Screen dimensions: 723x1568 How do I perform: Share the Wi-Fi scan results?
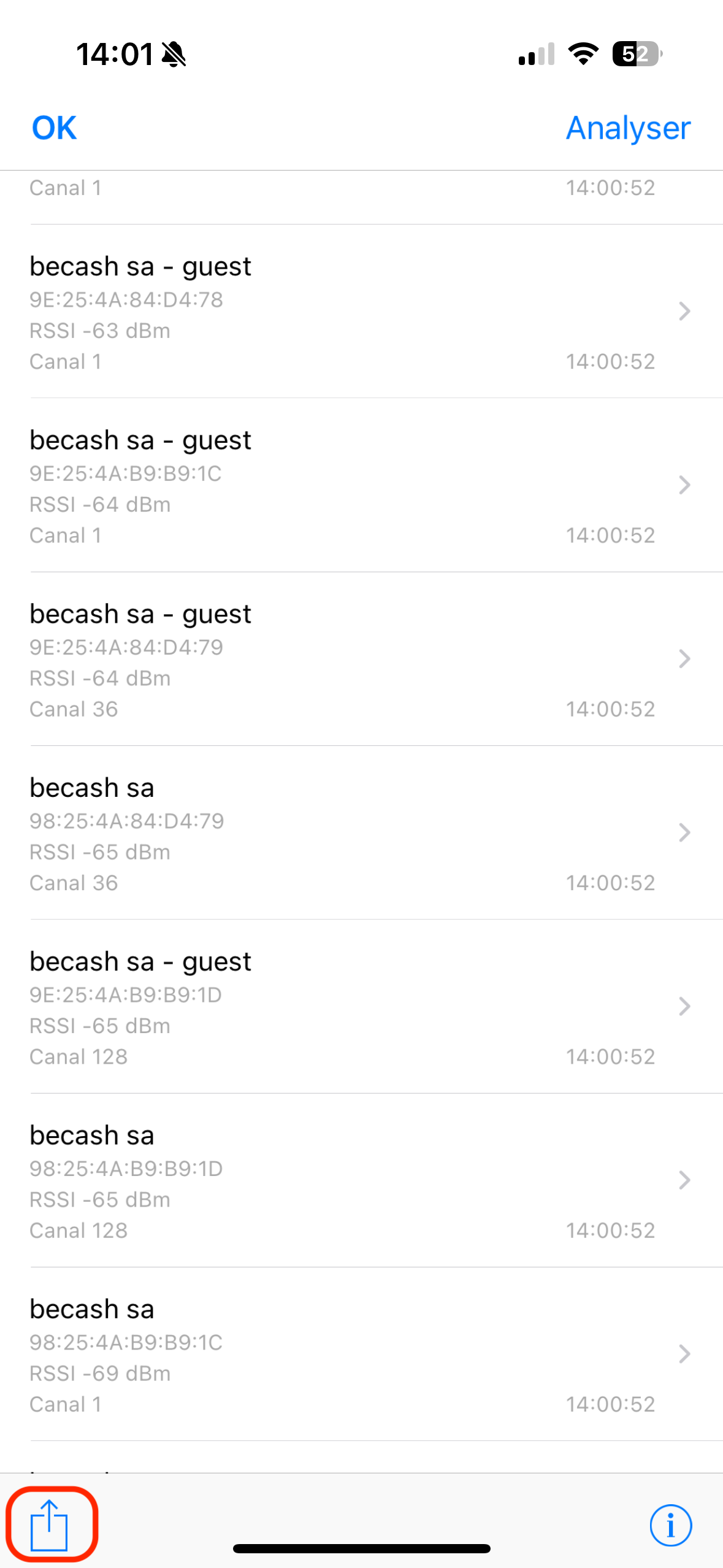[50, 1524]
